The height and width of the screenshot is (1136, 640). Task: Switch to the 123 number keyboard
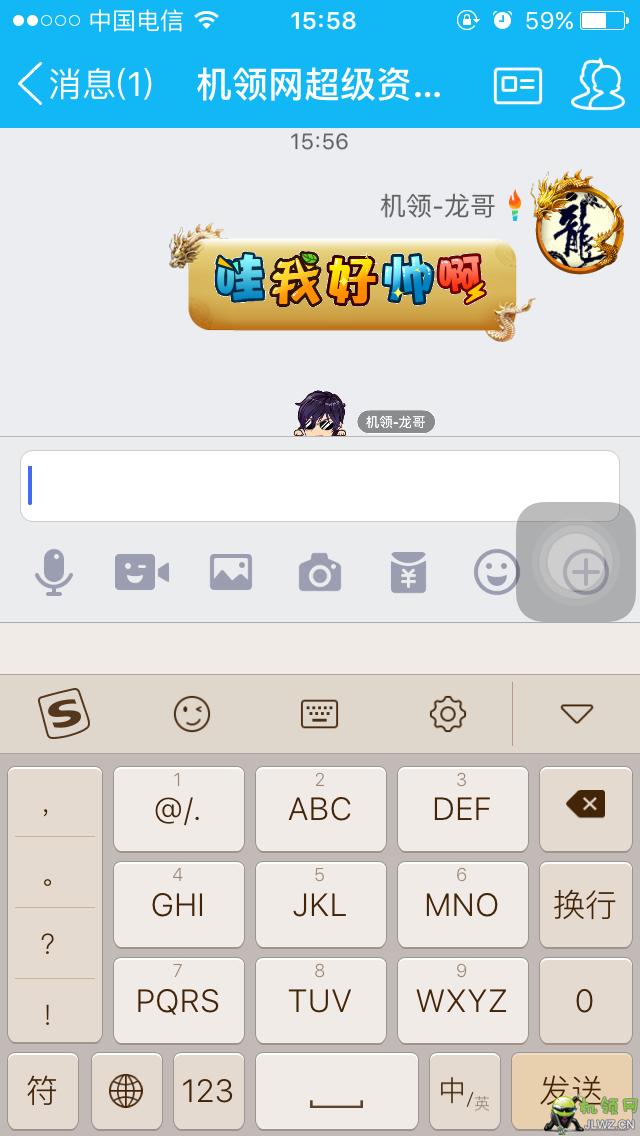click(x=208, y=1091)
